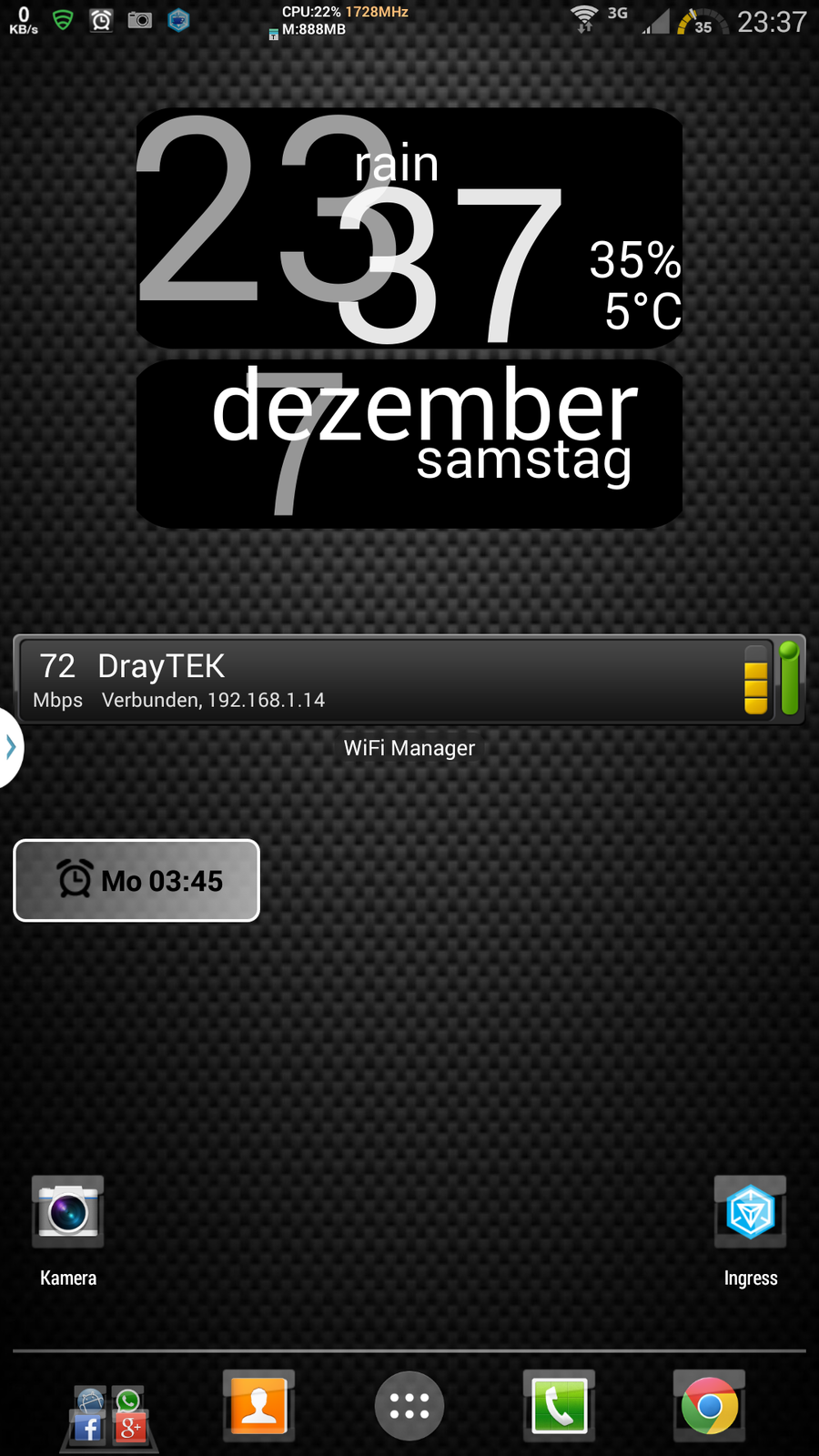819x1456 pixels.
Task: Open the Mo 03:45 alarm widget
Action: pyautogui.click(x=136, y=880)
